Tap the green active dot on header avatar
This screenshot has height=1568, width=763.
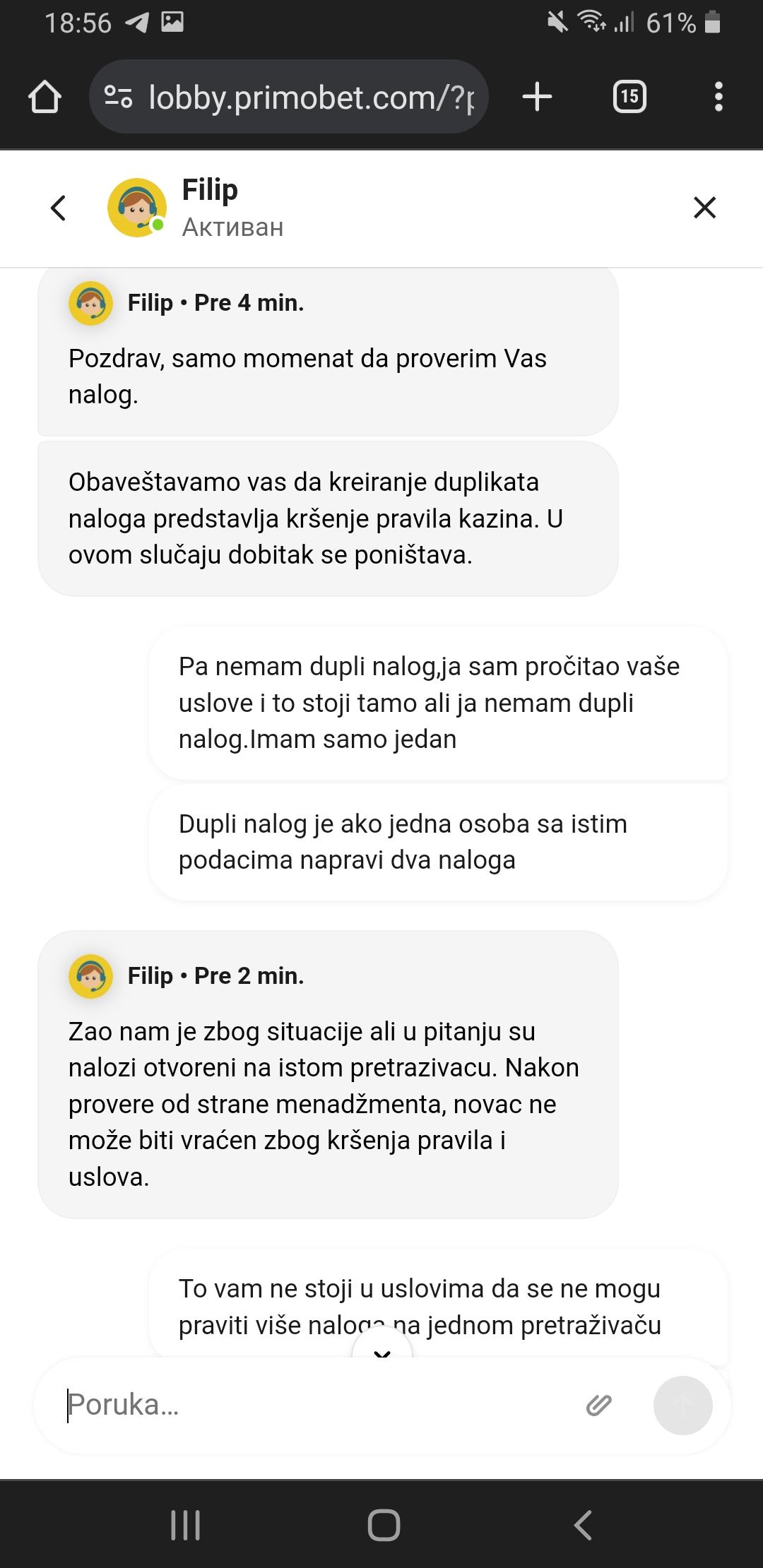(x=156, y=225)
